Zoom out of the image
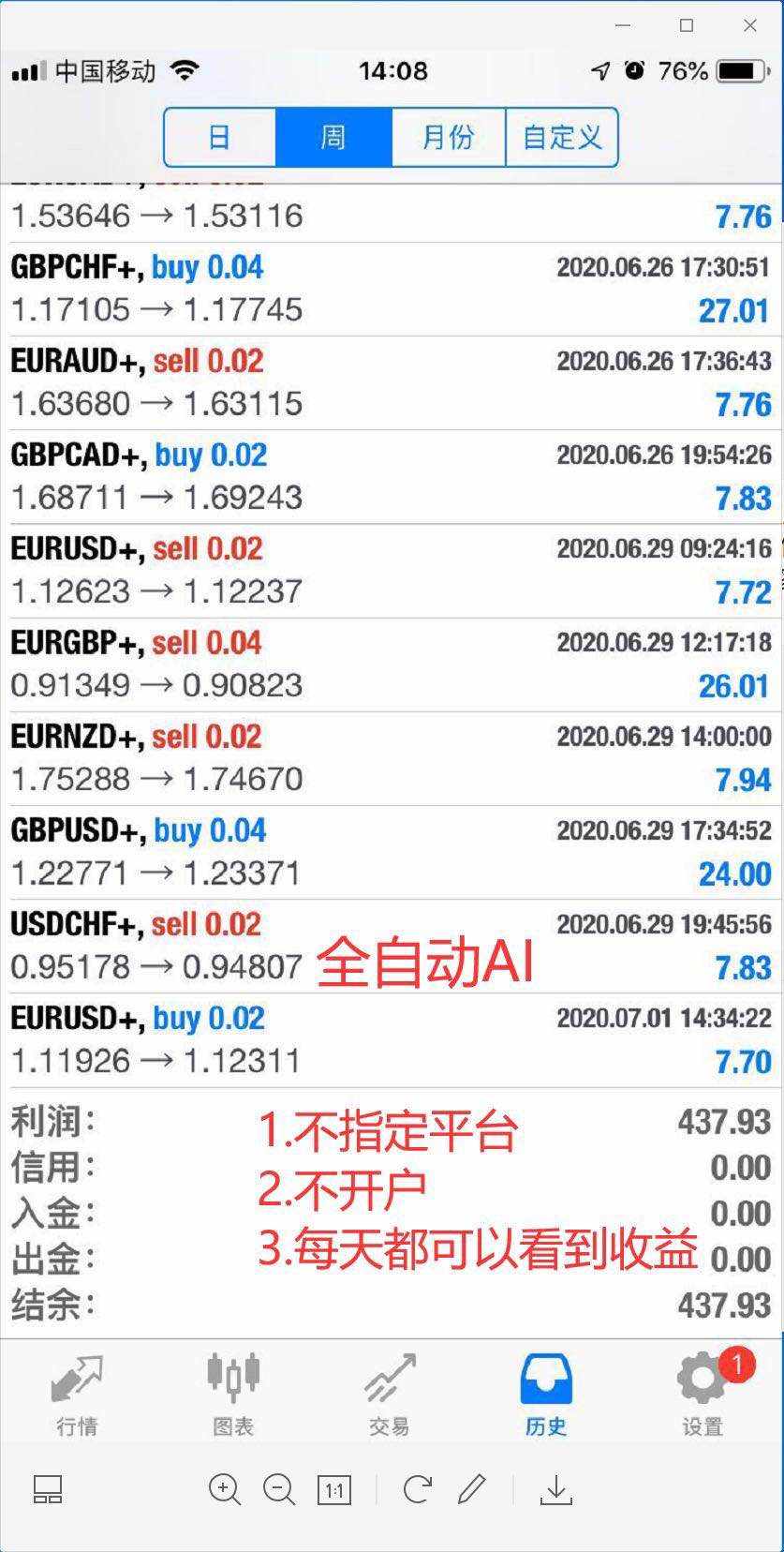Screen dimensions: 784x1552 279,1489
